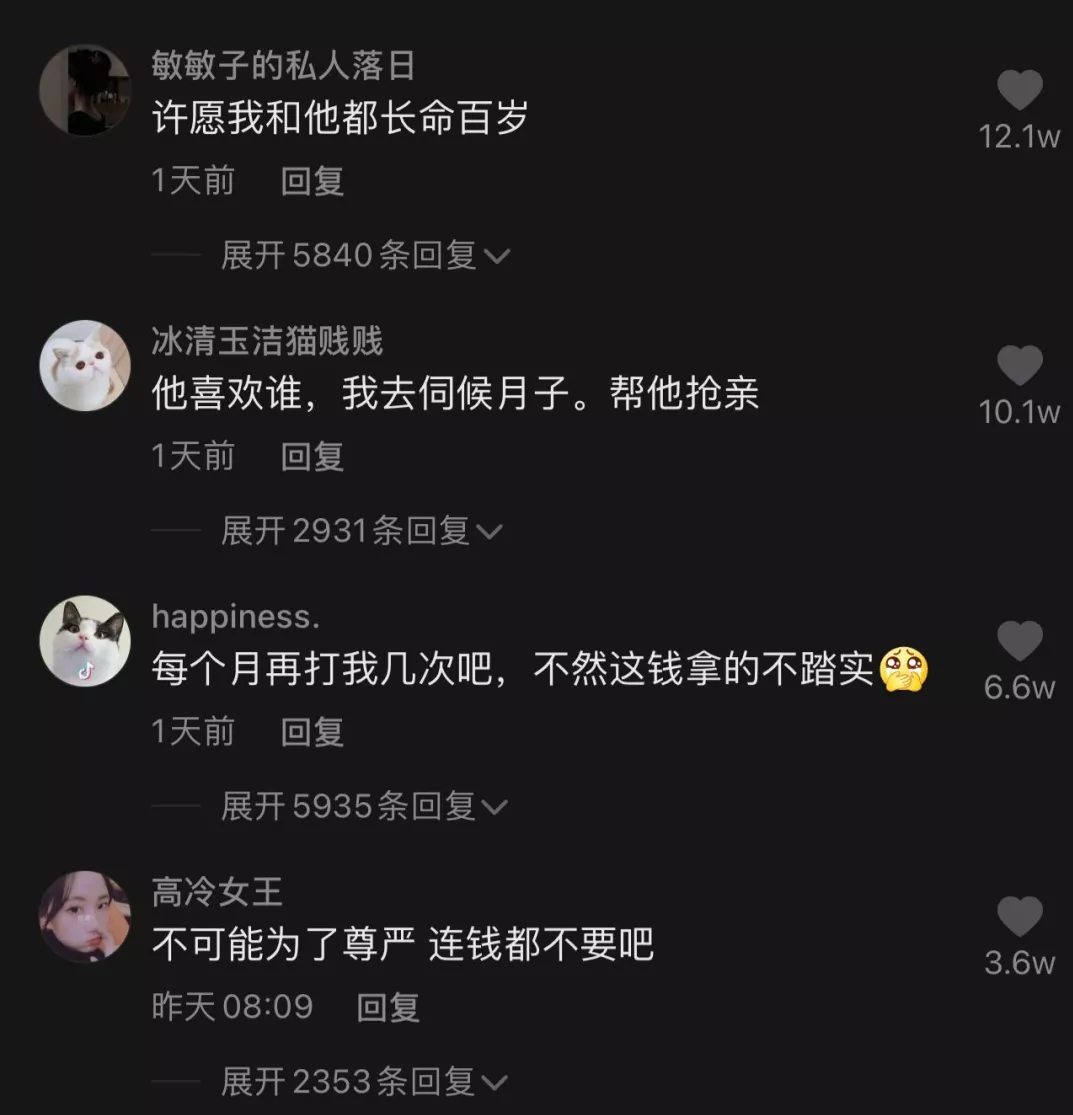Open 冰清玉洁猫贱贱's cat avatar

[85, 365]
